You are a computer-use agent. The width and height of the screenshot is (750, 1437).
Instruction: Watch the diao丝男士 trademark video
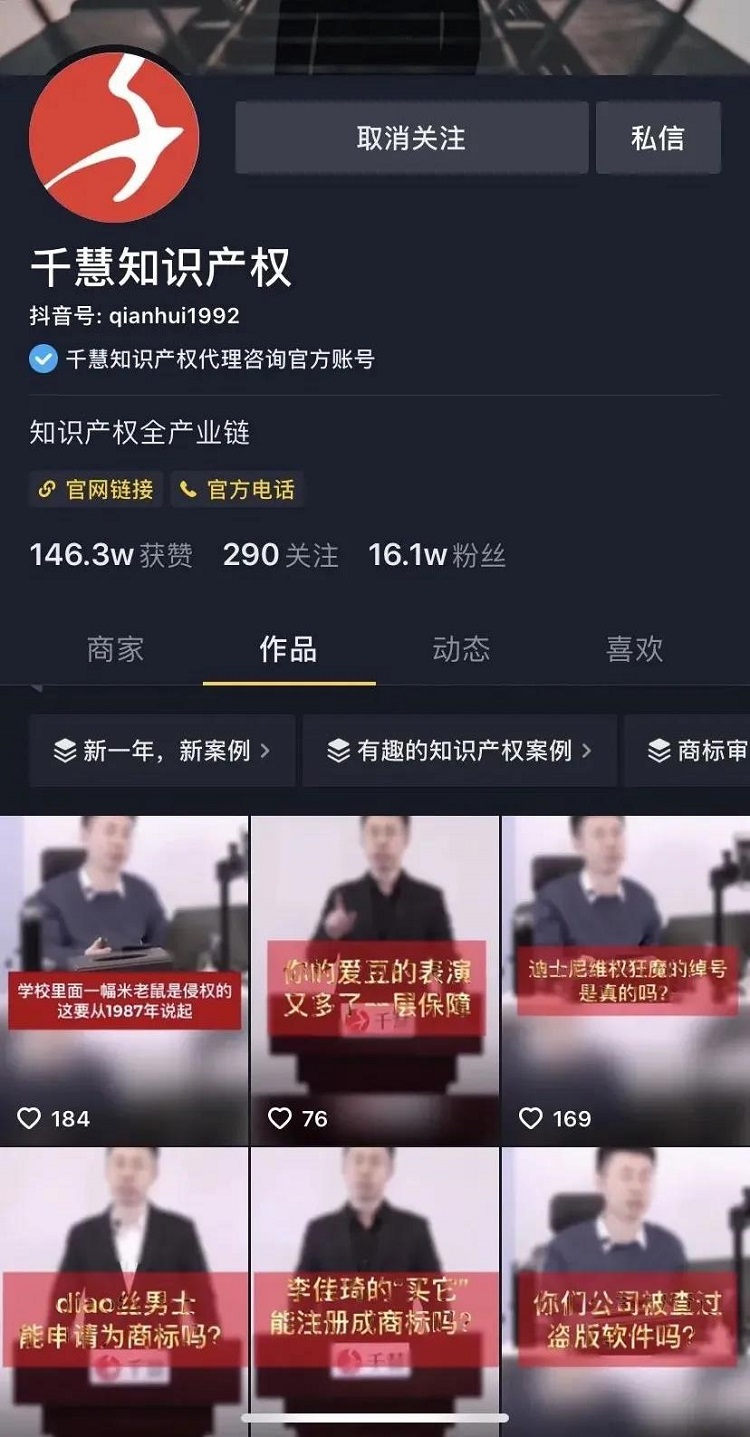click(x=124, y=1290)
